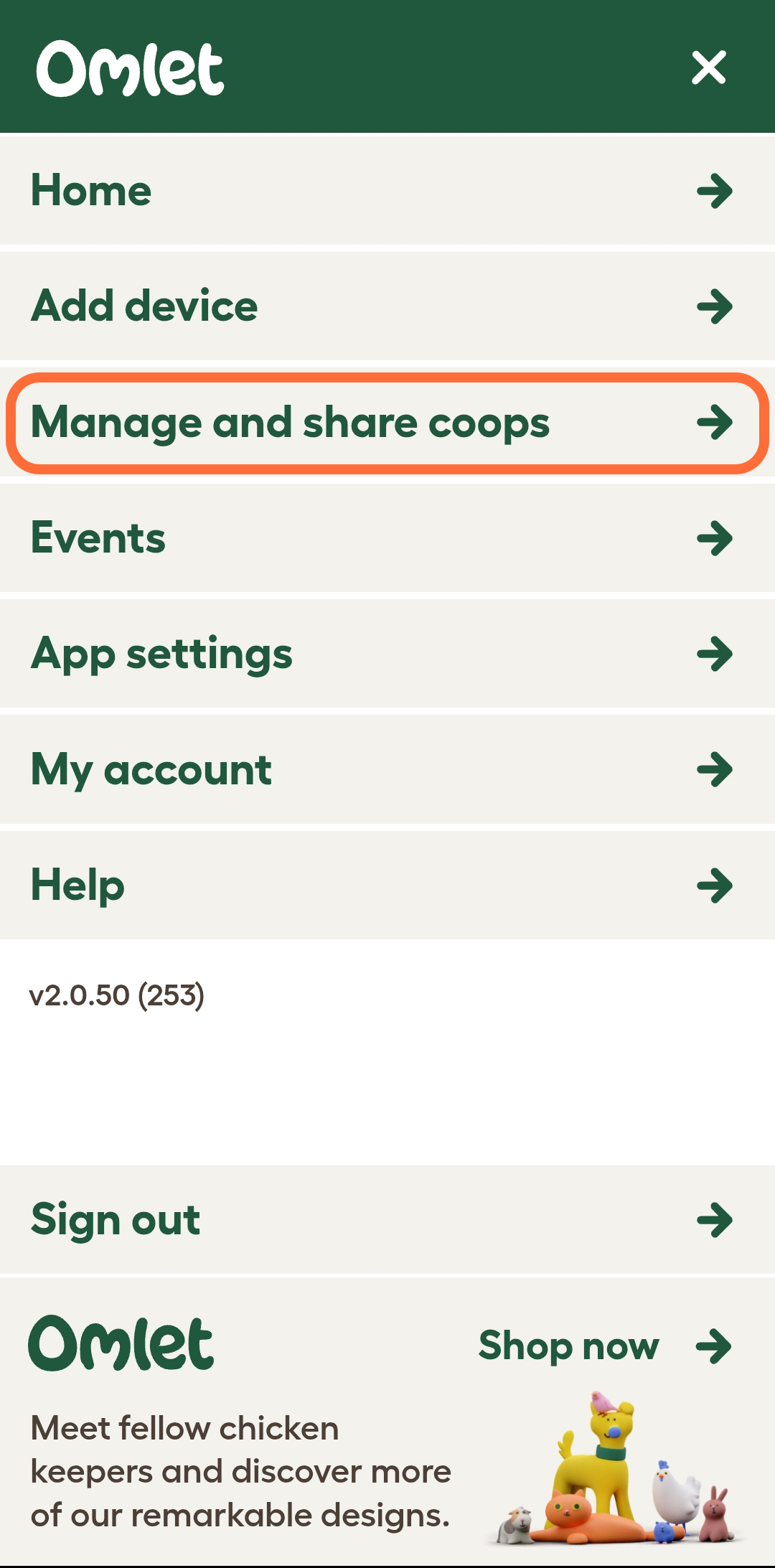Open the Events page
This screenshot has width=775, height=1568.
[x=387, y=538]
